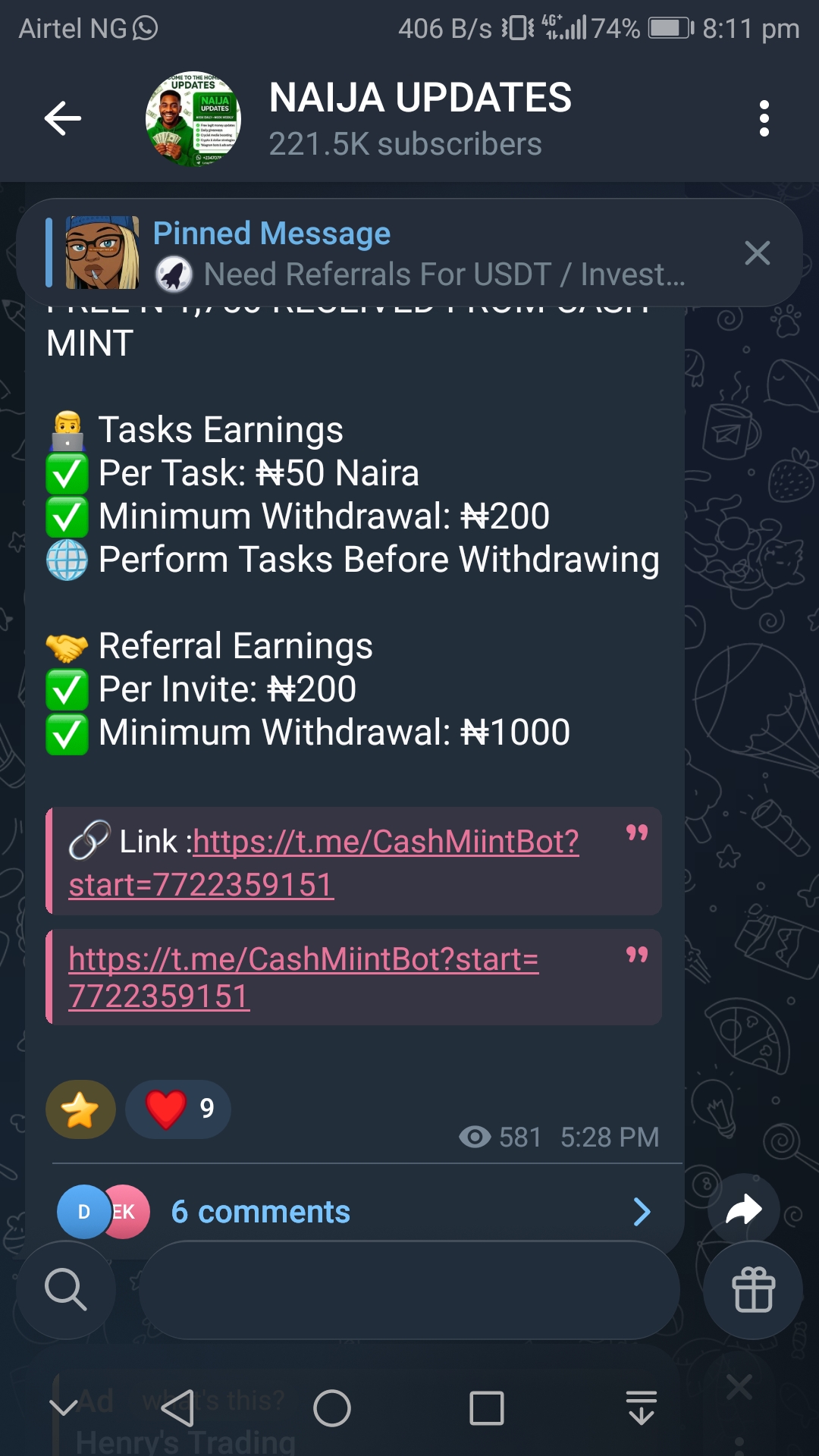Image resolution: width=819 pixels, height=1456 pixels.
Task: Share this post via forward arrow
Action: pyautogui.click(x=743, y=1210)
